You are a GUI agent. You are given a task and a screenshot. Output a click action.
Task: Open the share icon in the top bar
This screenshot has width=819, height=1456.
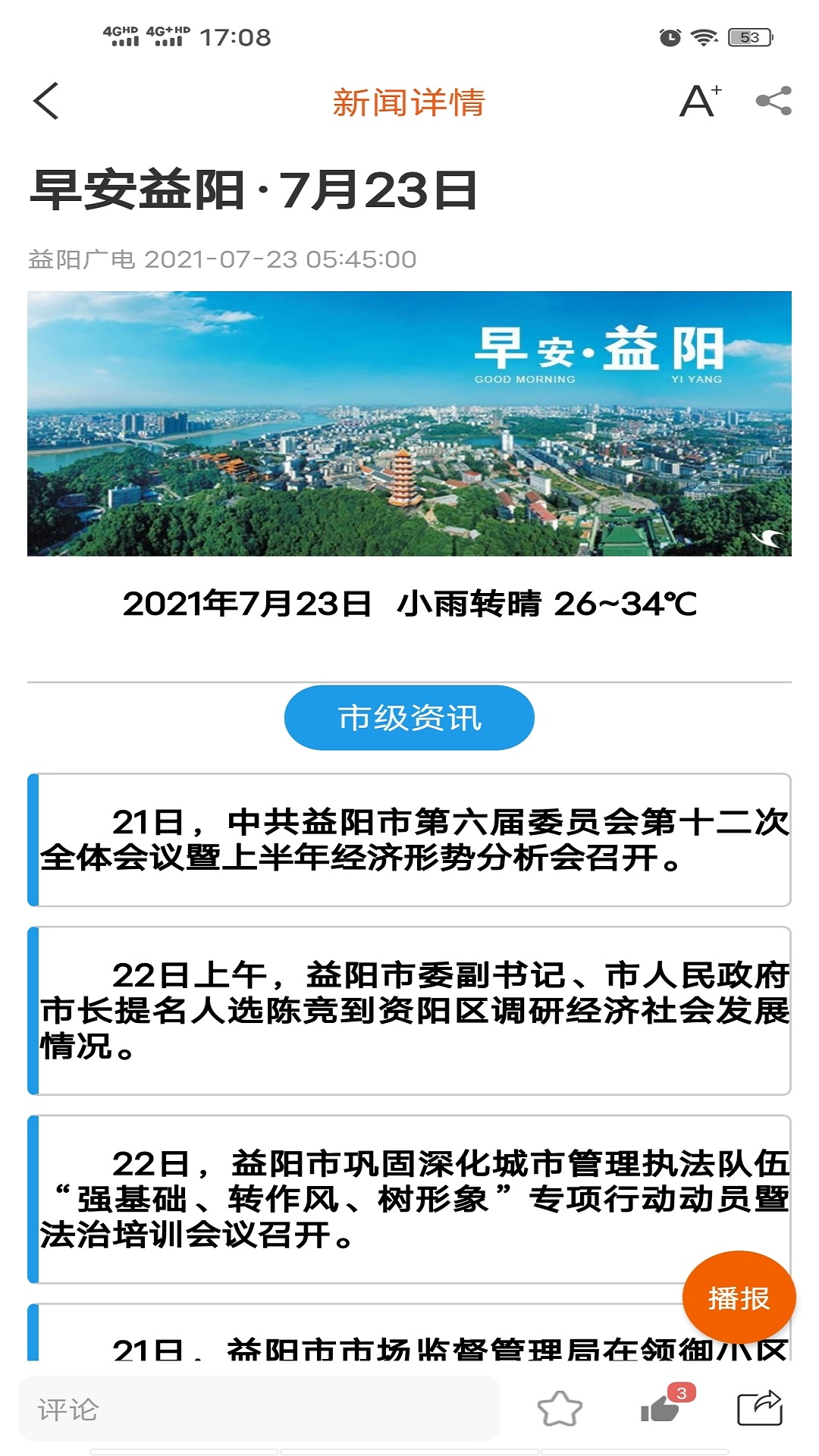point(773,101)
